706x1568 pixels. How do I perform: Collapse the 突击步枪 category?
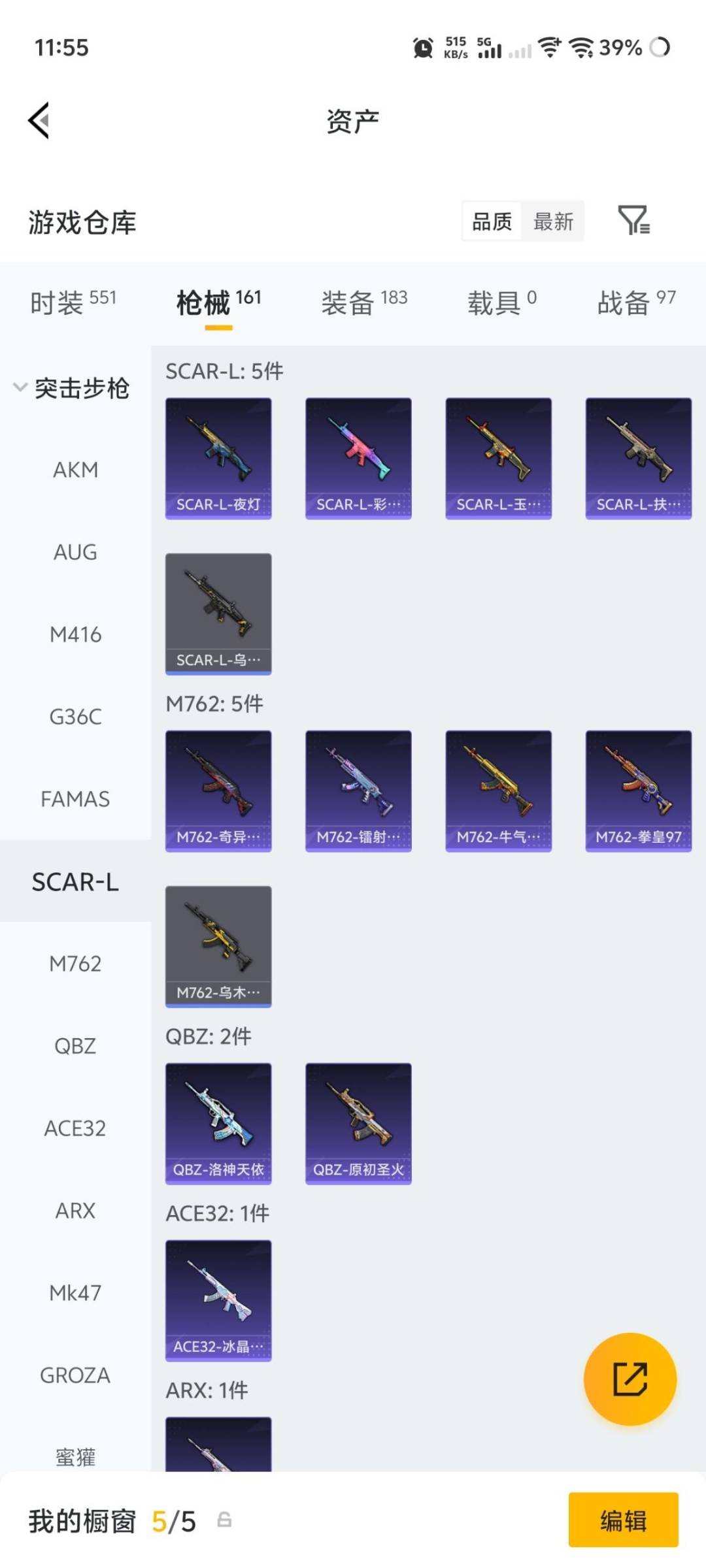point(72,388)
